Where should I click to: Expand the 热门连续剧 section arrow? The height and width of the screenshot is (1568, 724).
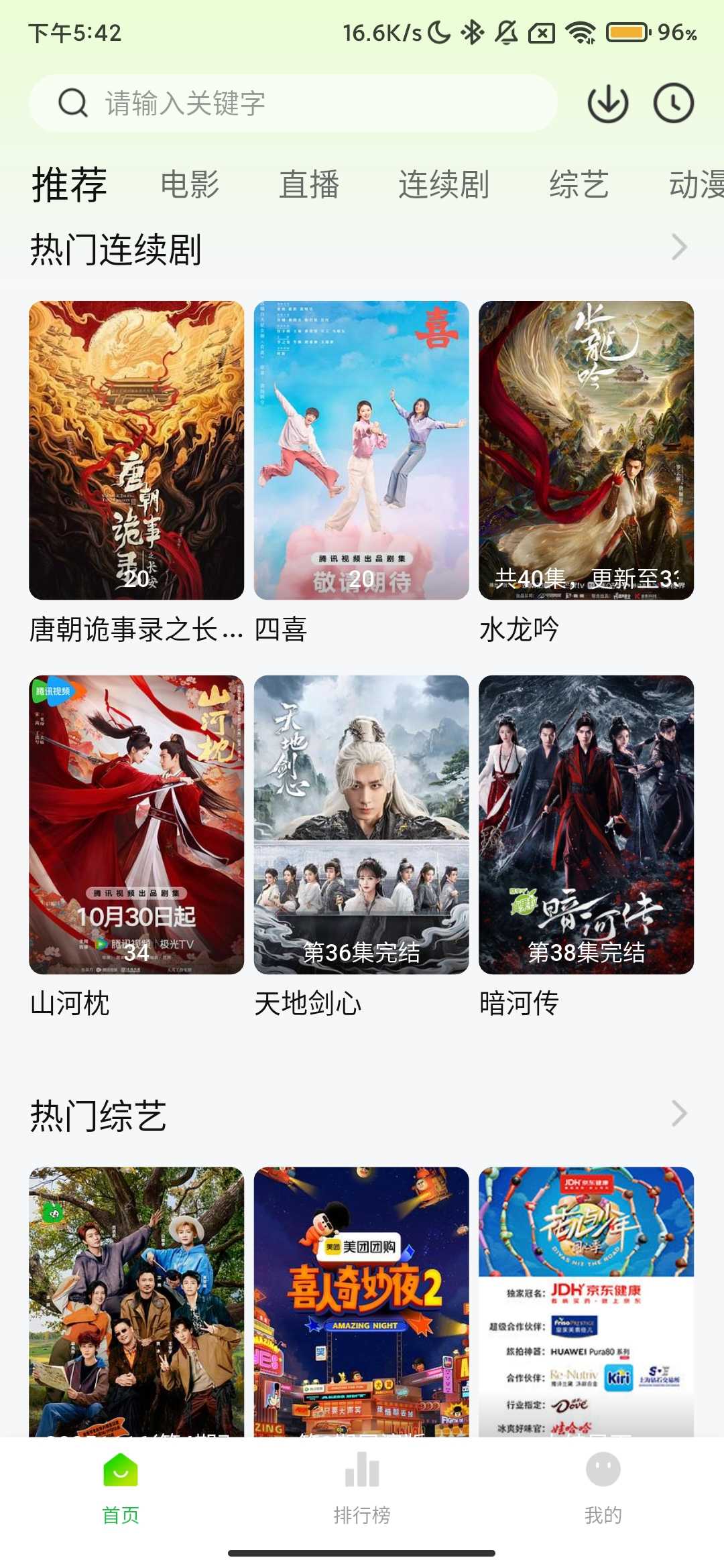coord(679,248)
